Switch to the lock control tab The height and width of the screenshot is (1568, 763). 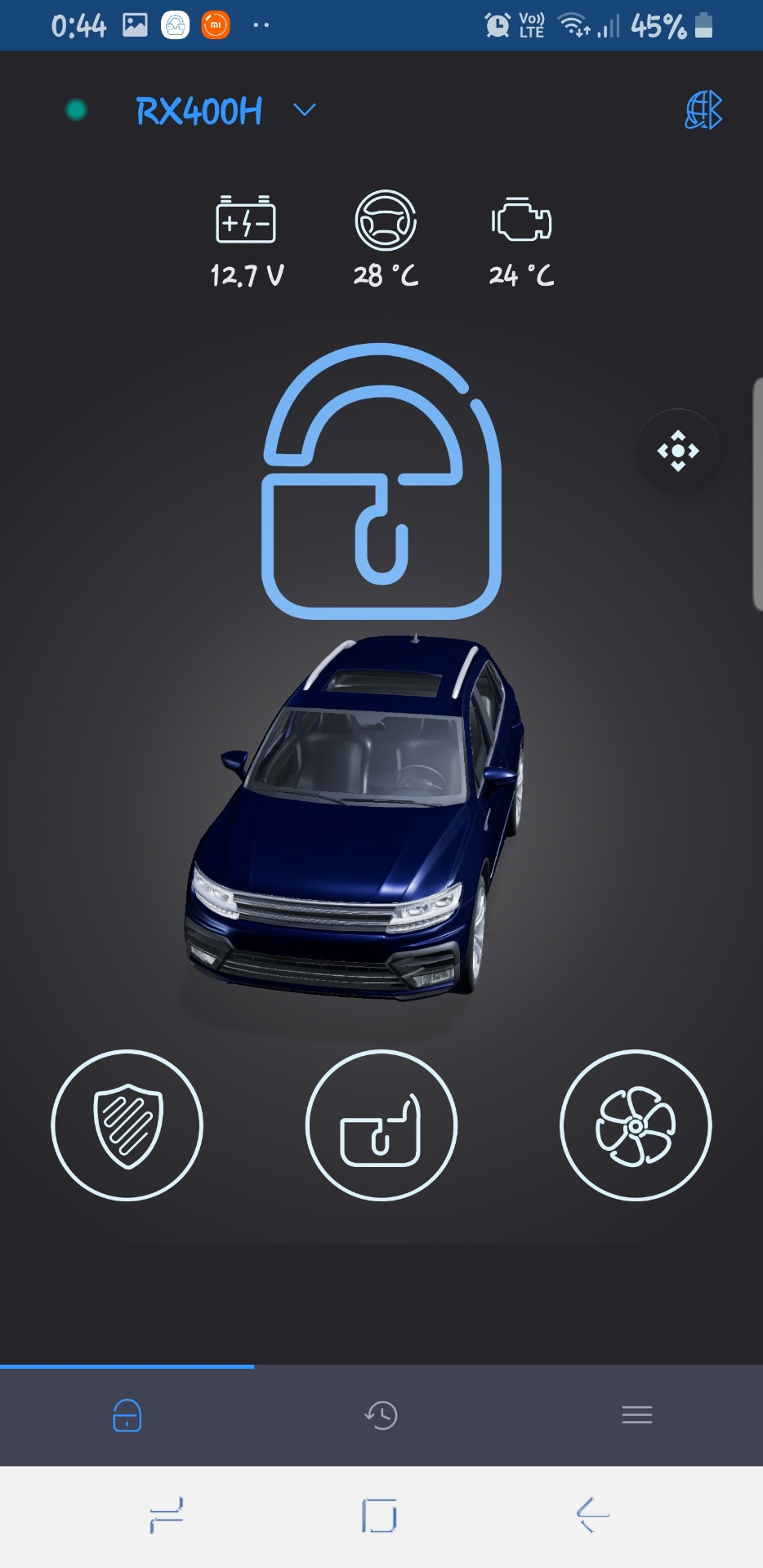pos(127,1415)
